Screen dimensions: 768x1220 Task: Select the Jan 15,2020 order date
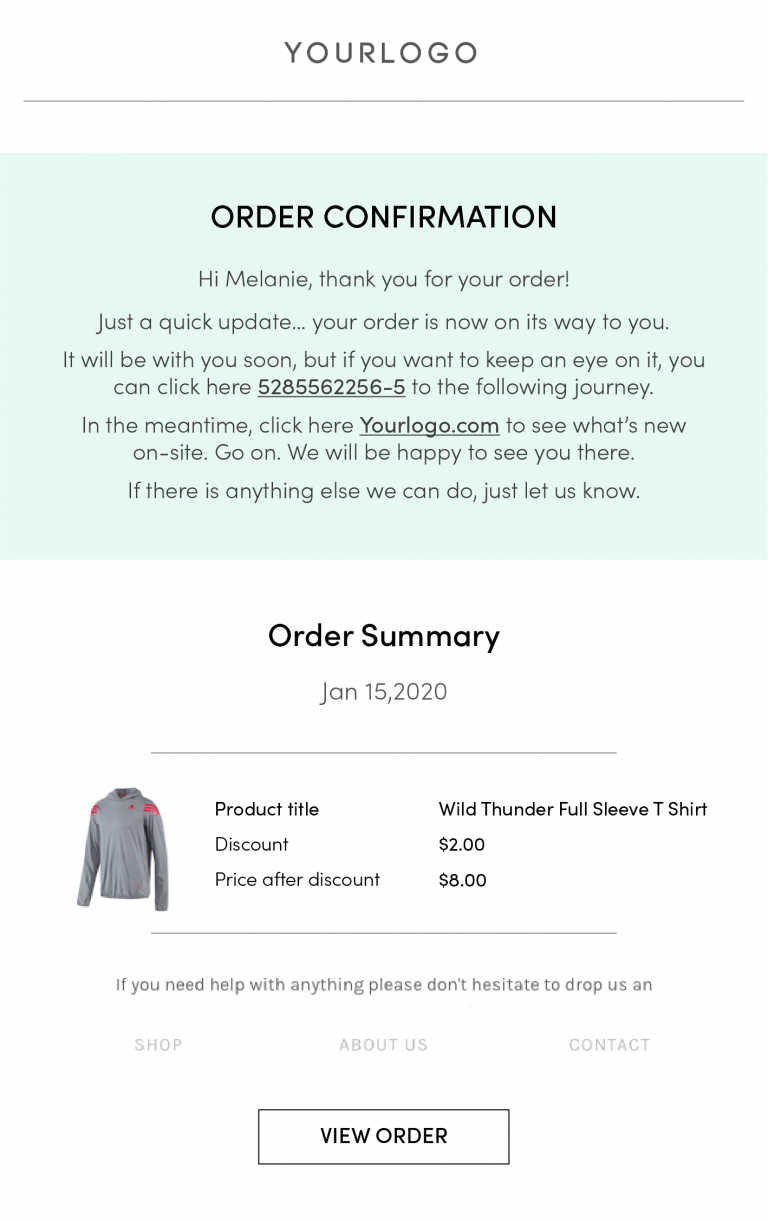coord(383,691)
